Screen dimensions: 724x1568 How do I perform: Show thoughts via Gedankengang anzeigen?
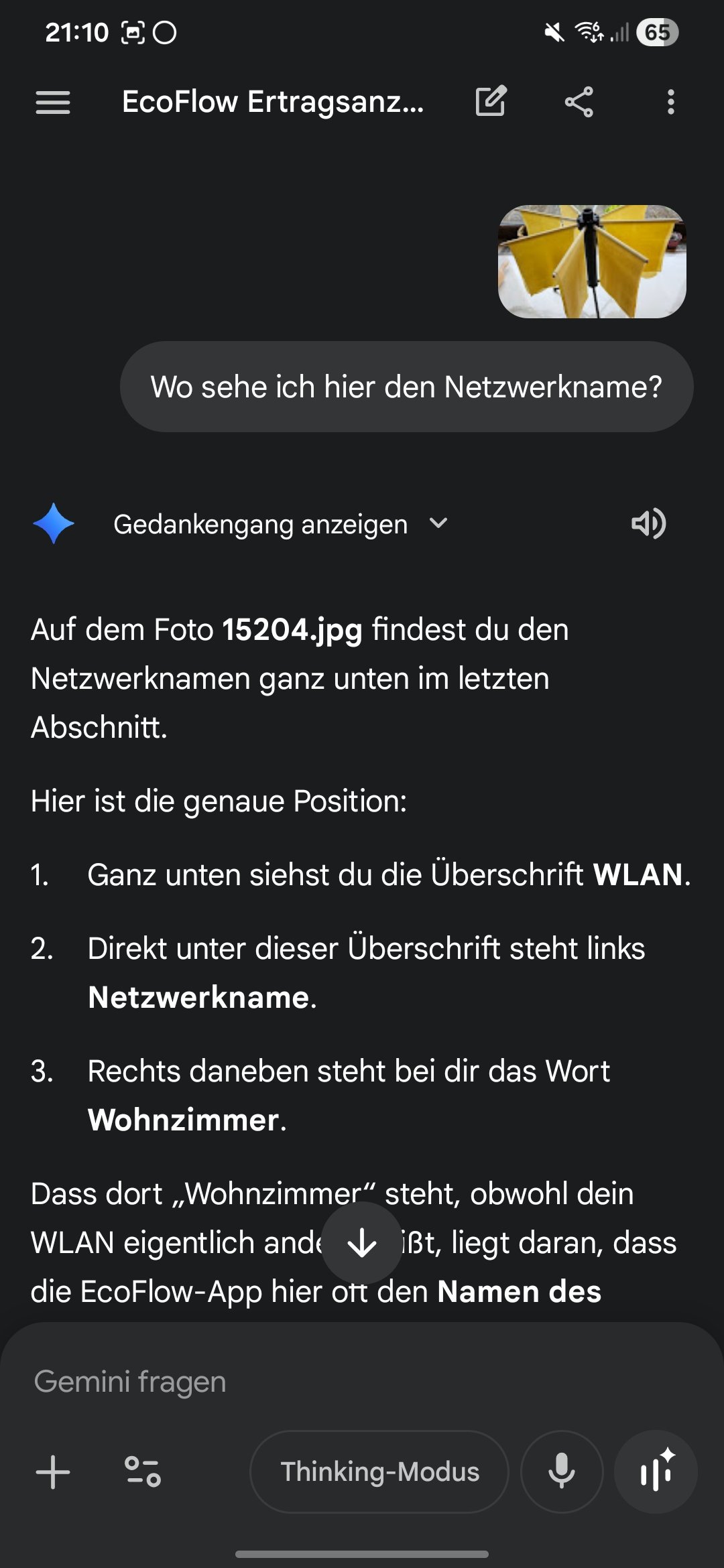(260, 524)
